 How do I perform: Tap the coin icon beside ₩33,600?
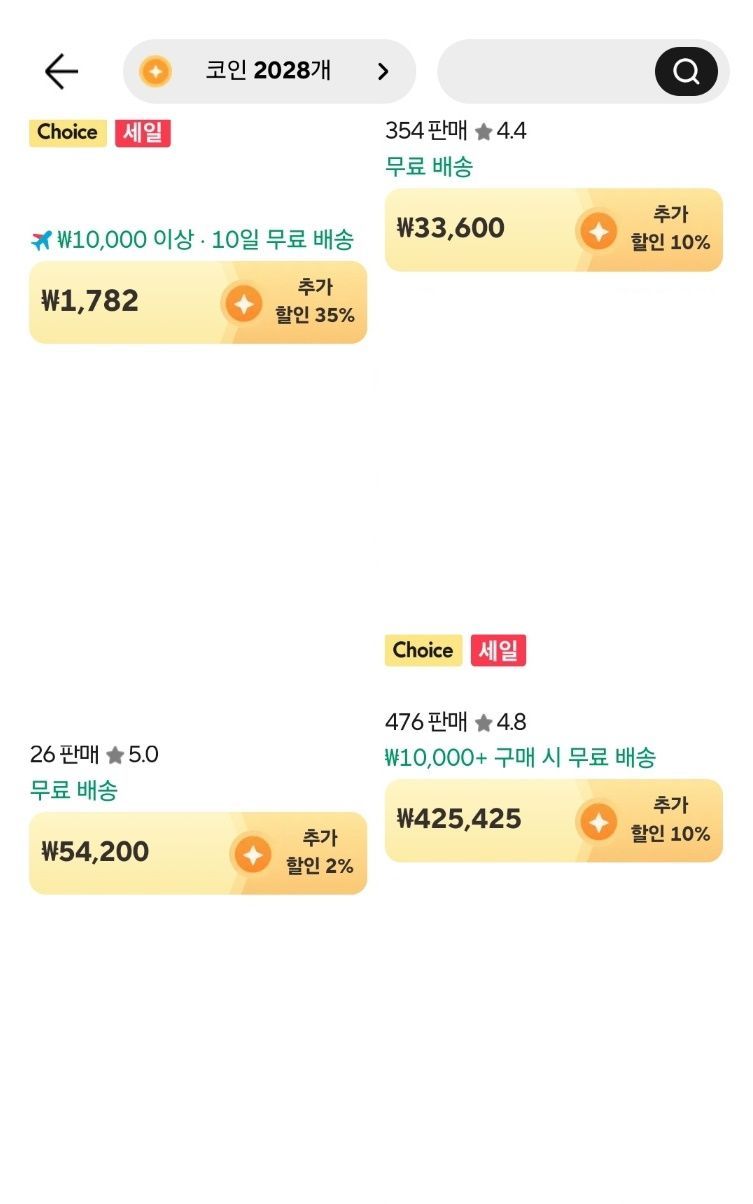point(598,231)
